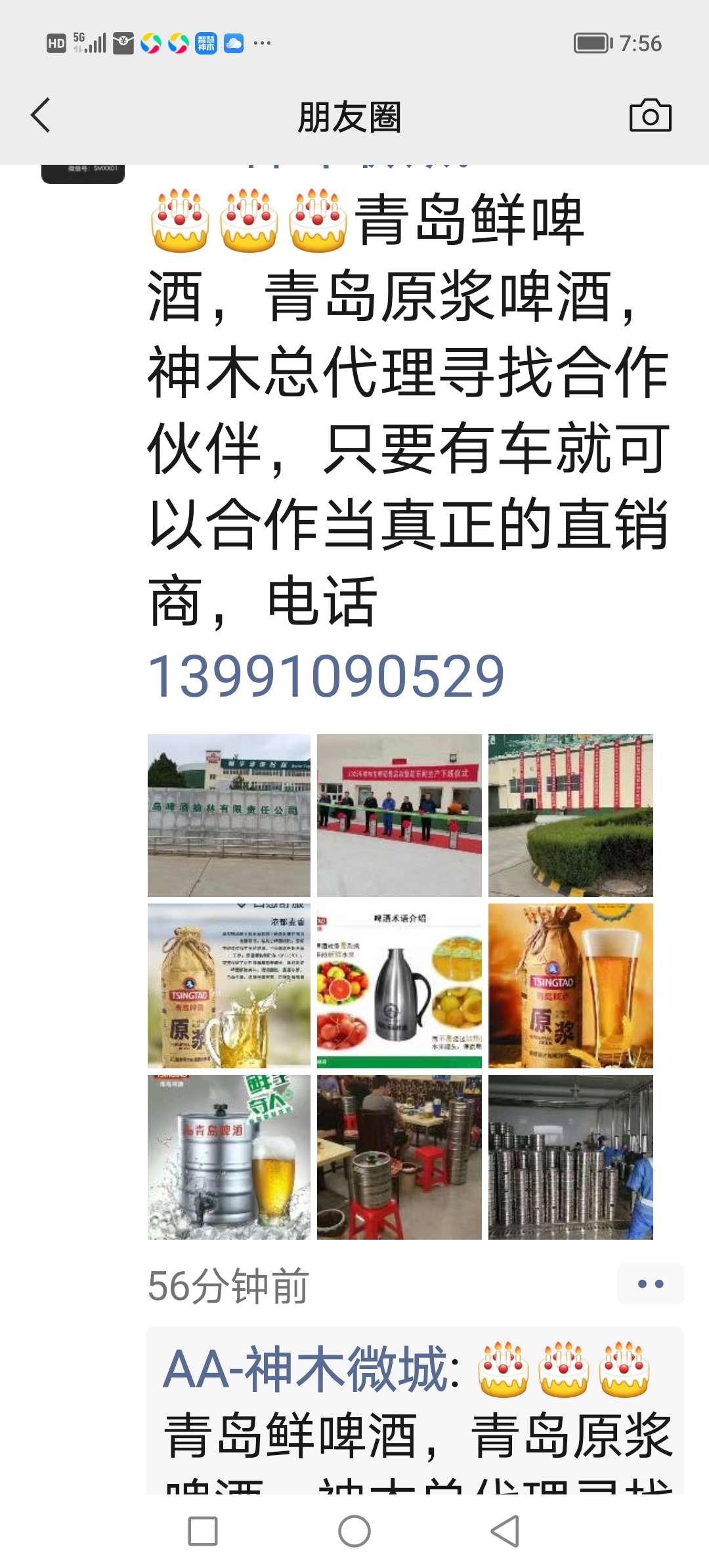The image size is (709, 1568).
Task: View the ribbon-cutting ceremony photo
Action: 399,815
